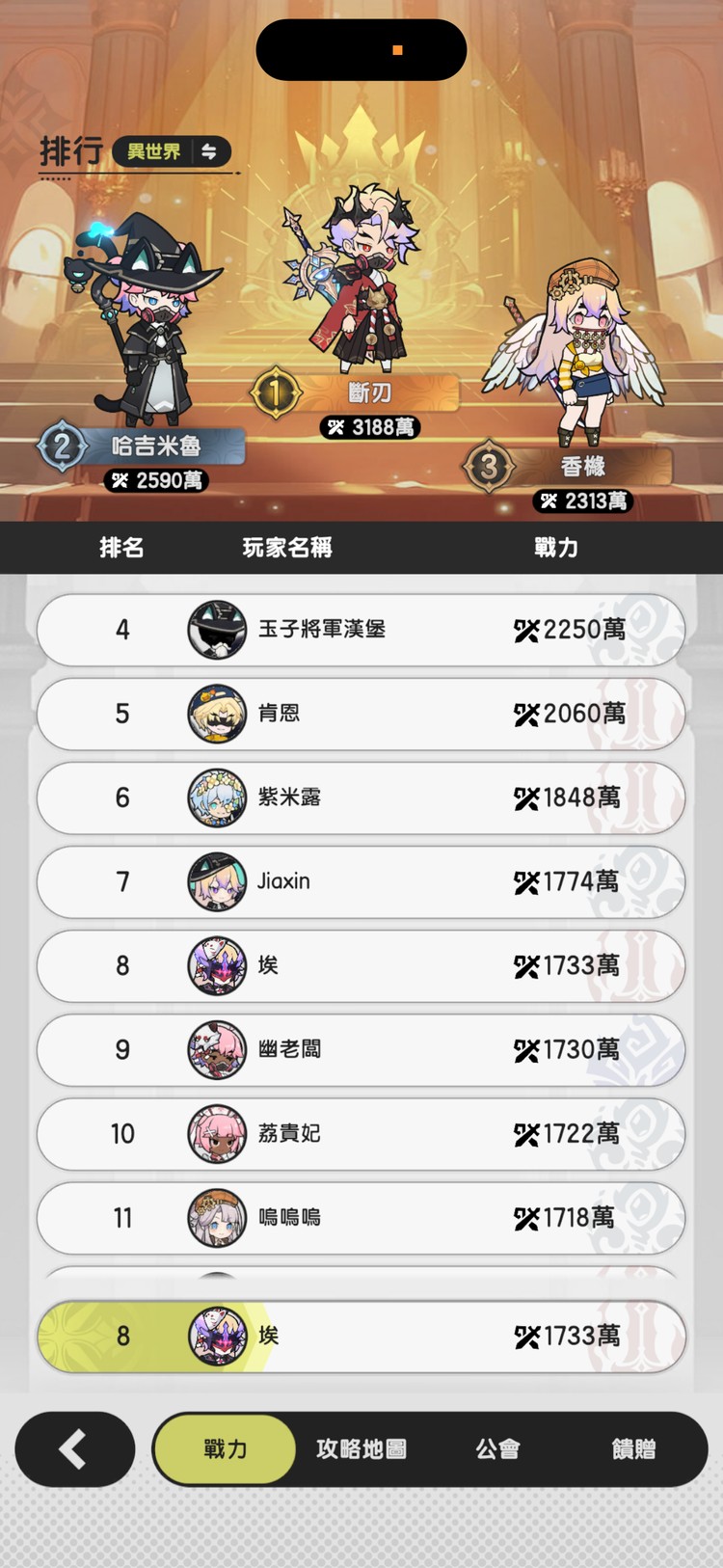Select 肯恩's player avatar
Viewport: 723px width, 1568px height.
coord(217,714)
